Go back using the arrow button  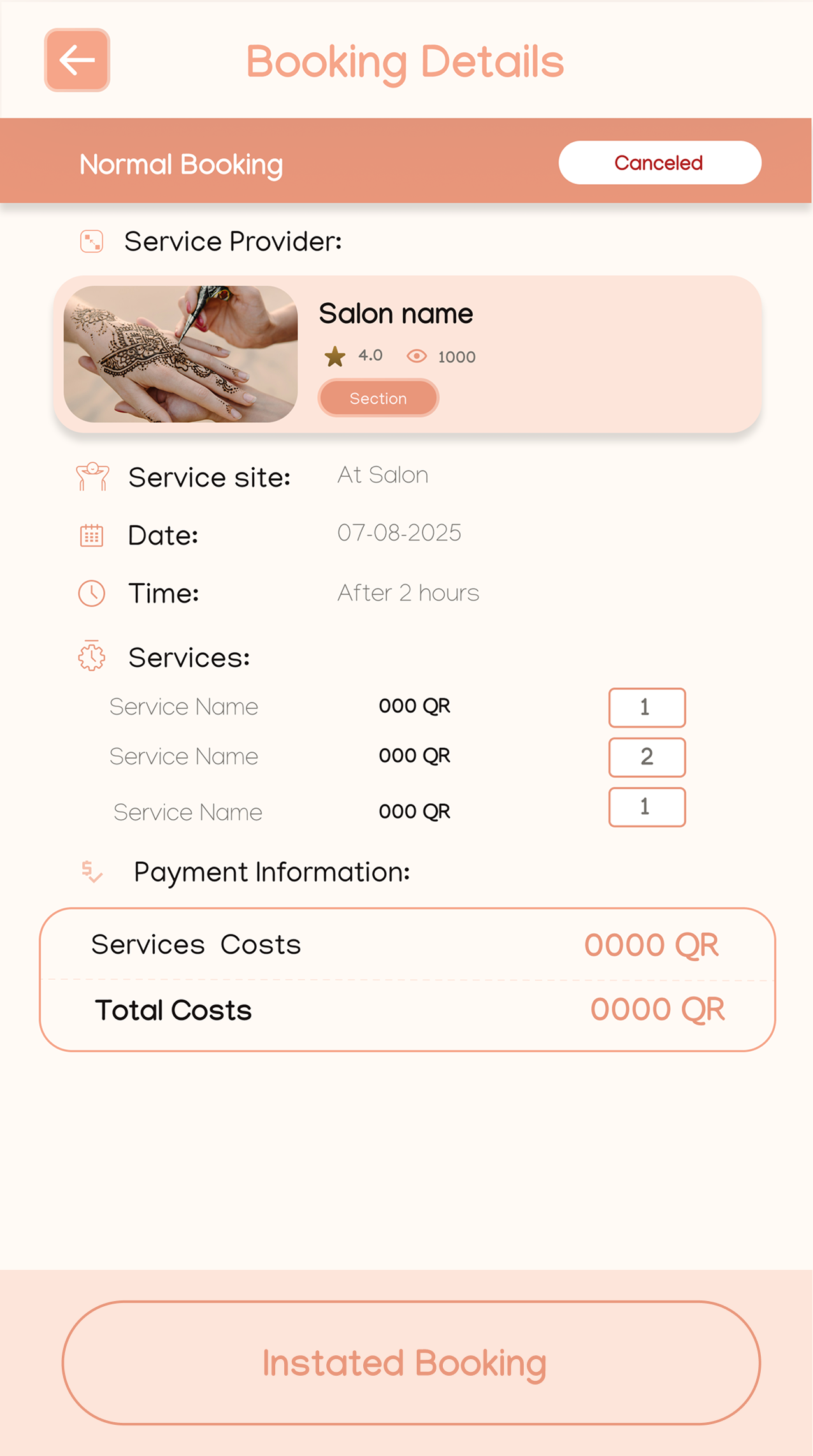pyautogui.click(x=77, y=61)
